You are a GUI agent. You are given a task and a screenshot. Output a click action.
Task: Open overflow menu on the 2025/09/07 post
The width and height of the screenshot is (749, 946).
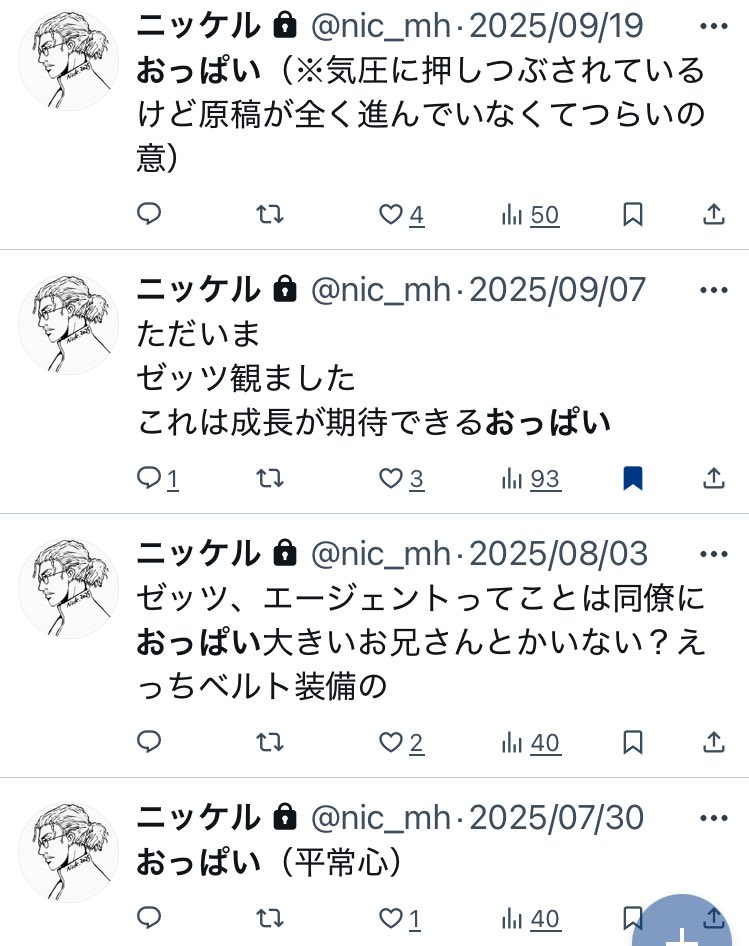click(x=714, y=290)
